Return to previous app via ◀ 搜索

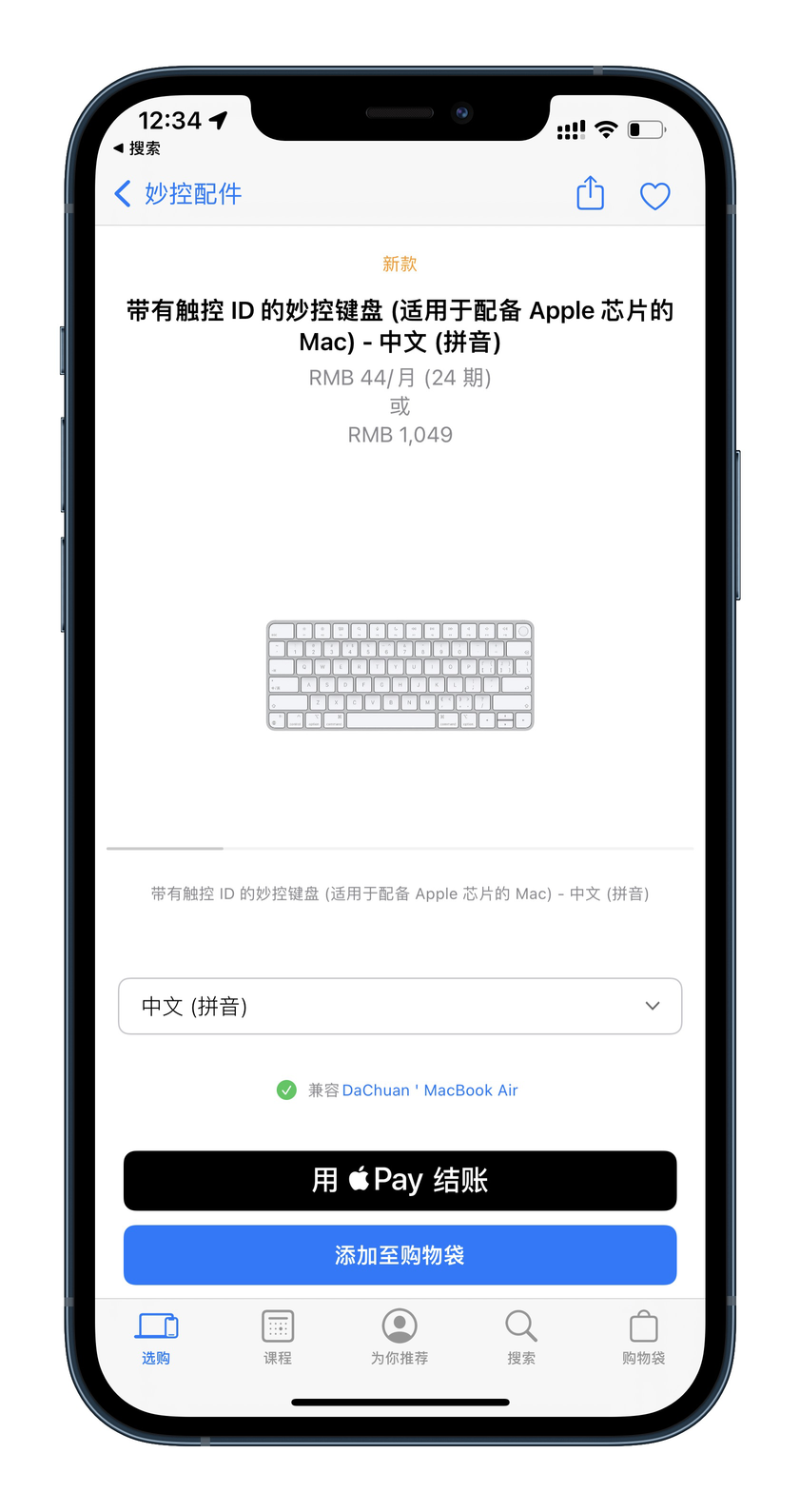(137, 148)
